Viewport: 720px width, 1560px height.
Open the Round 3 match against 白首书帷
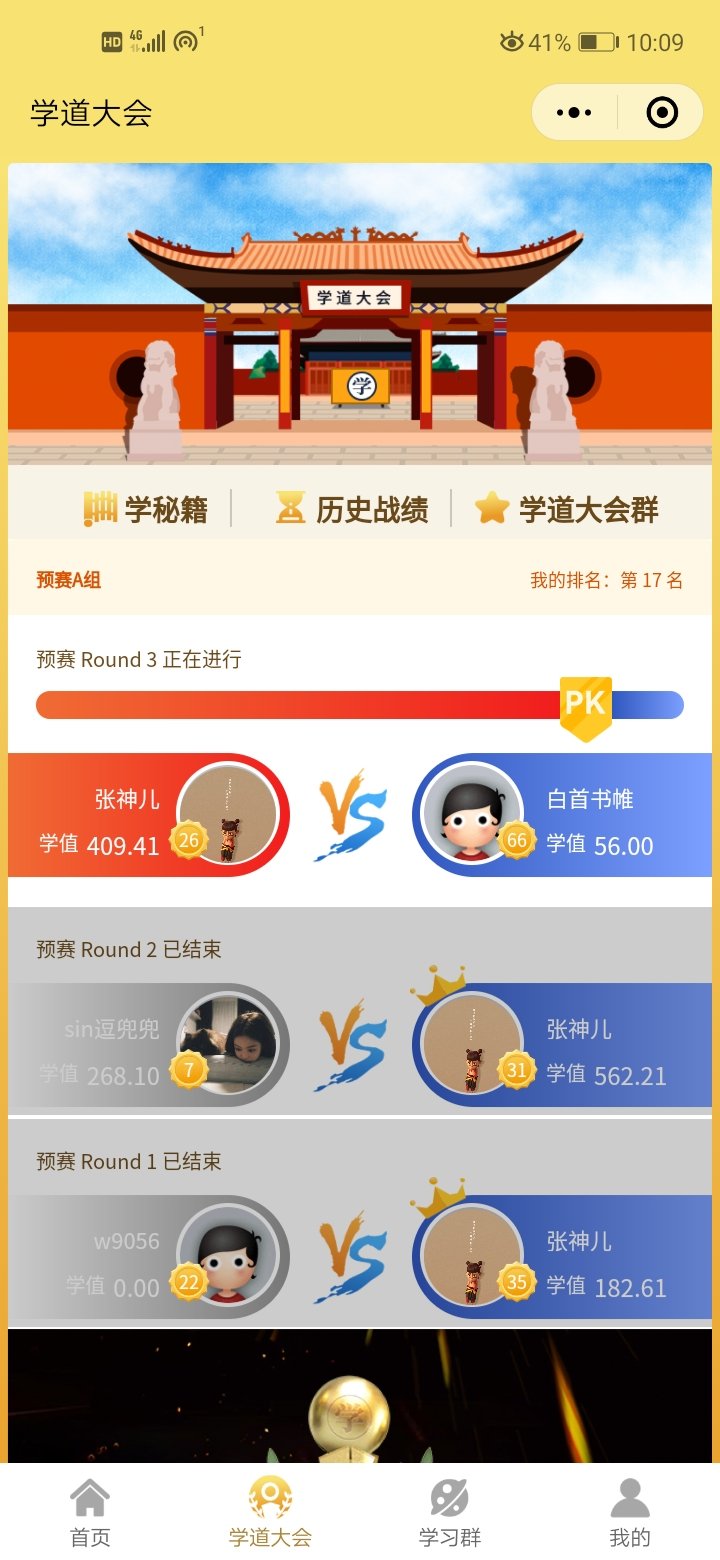[360, 814]
